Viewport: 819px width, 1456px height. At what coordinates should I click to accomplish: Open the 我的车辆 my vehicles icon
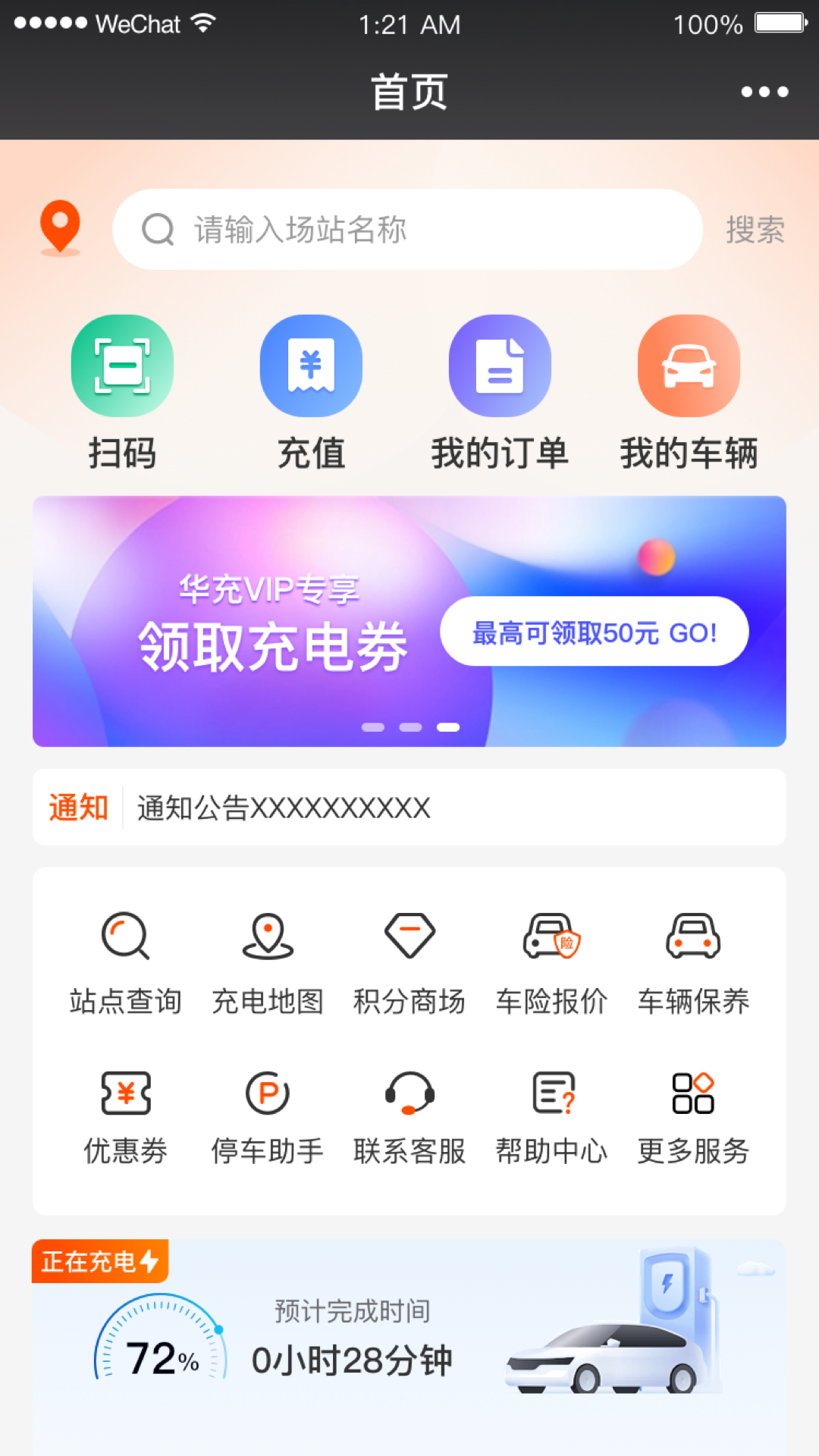(x=689, y=365)
